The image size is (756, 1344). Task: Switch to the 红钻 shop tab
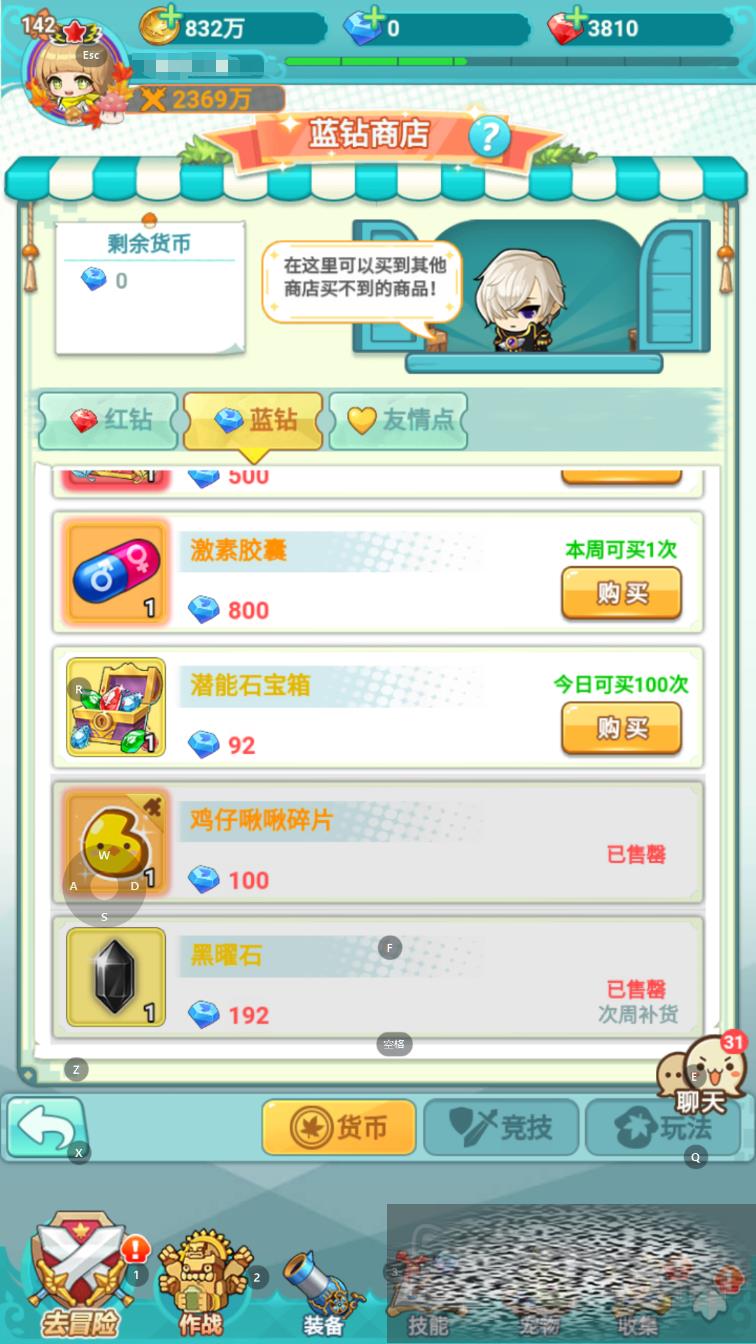pyautogui.click(x=108, y=420)
